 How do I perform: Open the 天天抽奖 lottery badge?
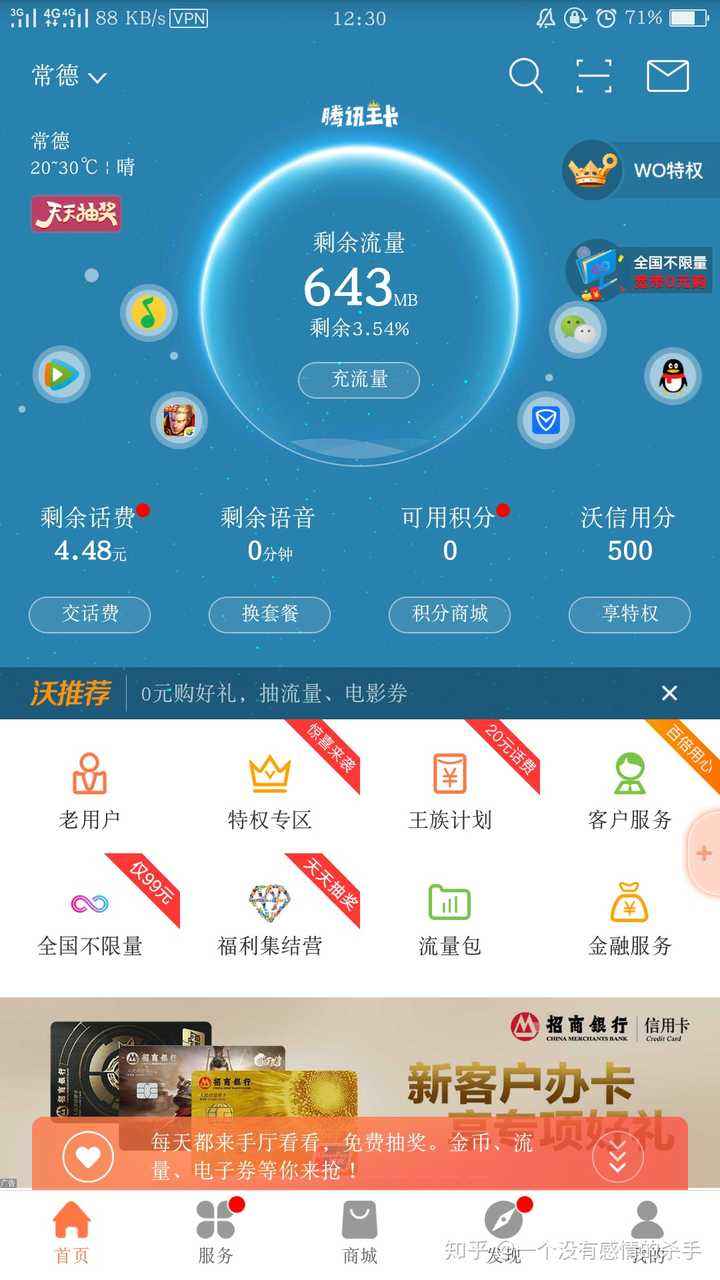click(76, 214)
